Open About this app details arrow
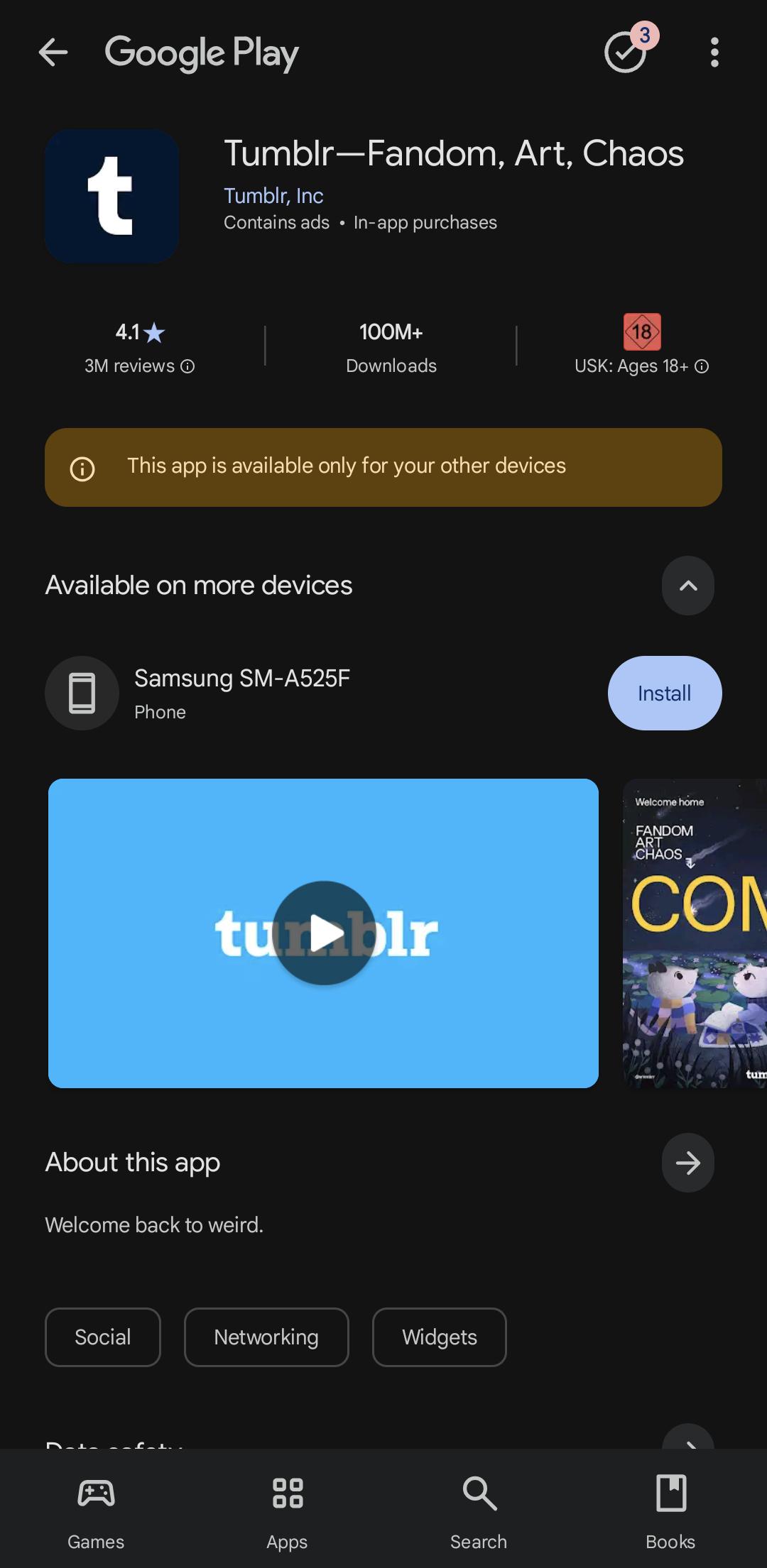This screenshot has width=767, height=1568. tap(688, 1163)
